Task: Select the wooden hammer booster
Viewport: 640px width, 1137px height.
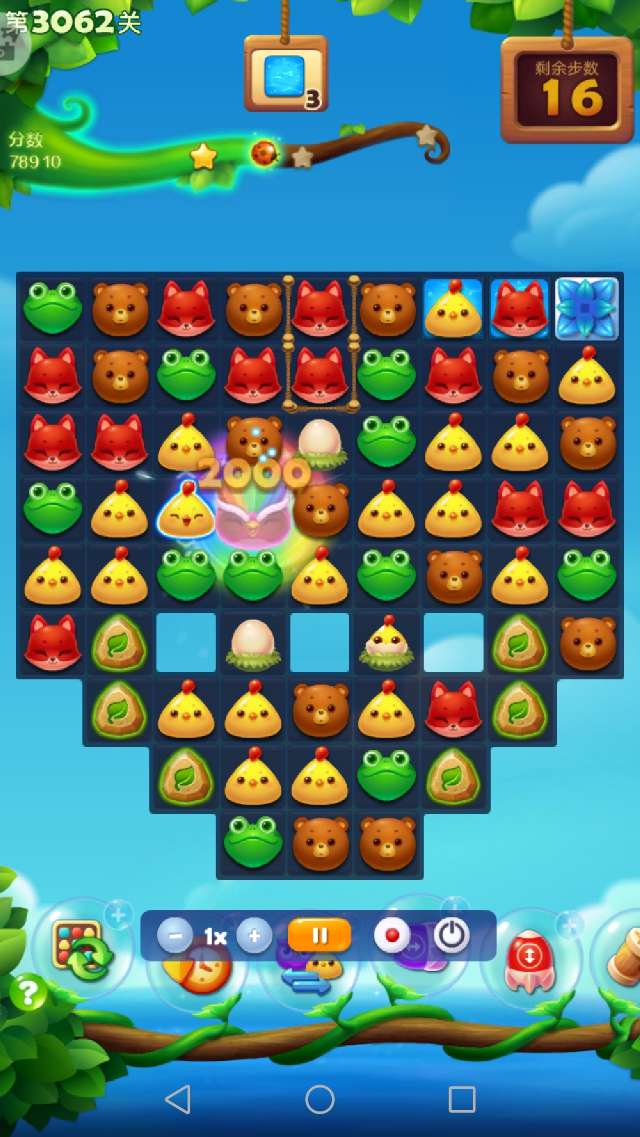Action: (x=622, y=955)
